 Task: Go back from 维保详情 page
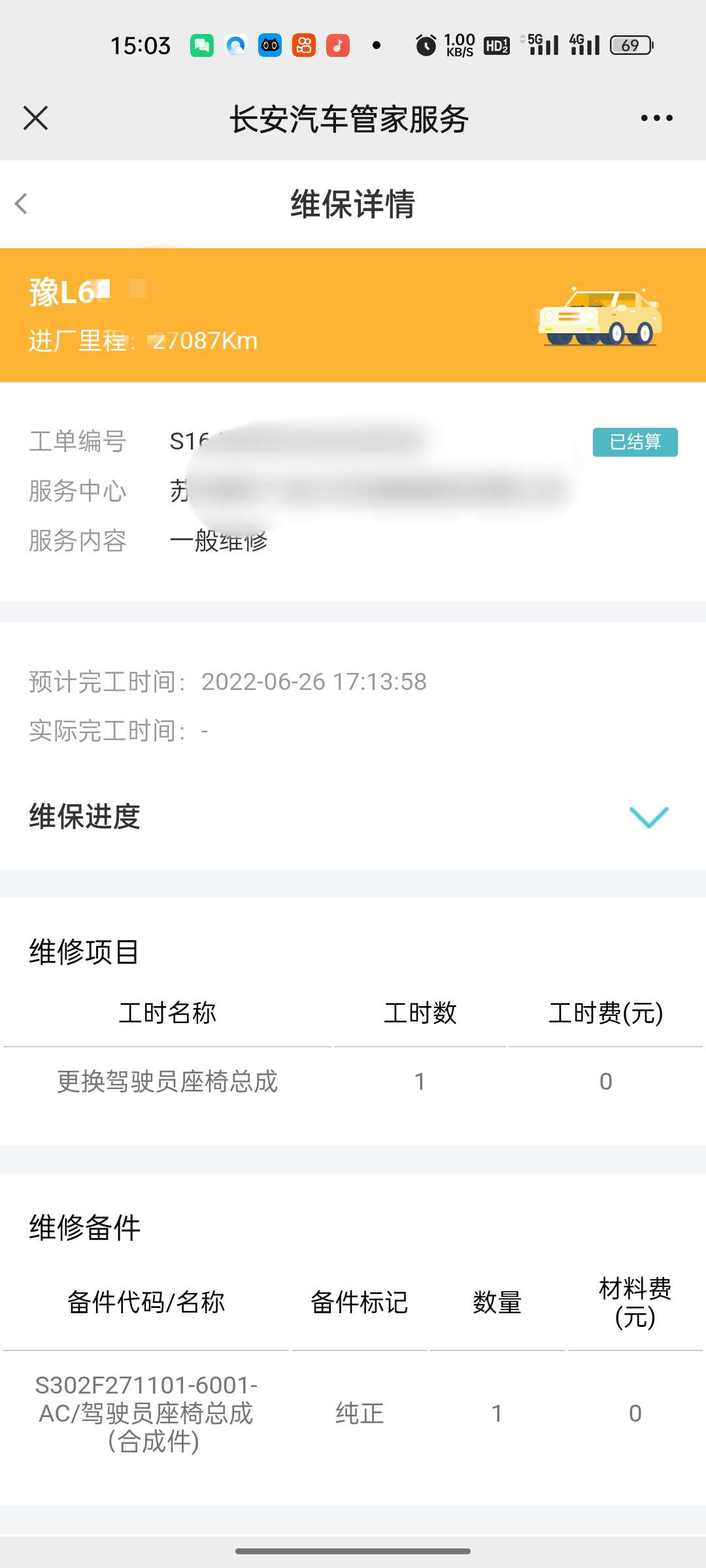pyautogui.click(x=21, y=204)
